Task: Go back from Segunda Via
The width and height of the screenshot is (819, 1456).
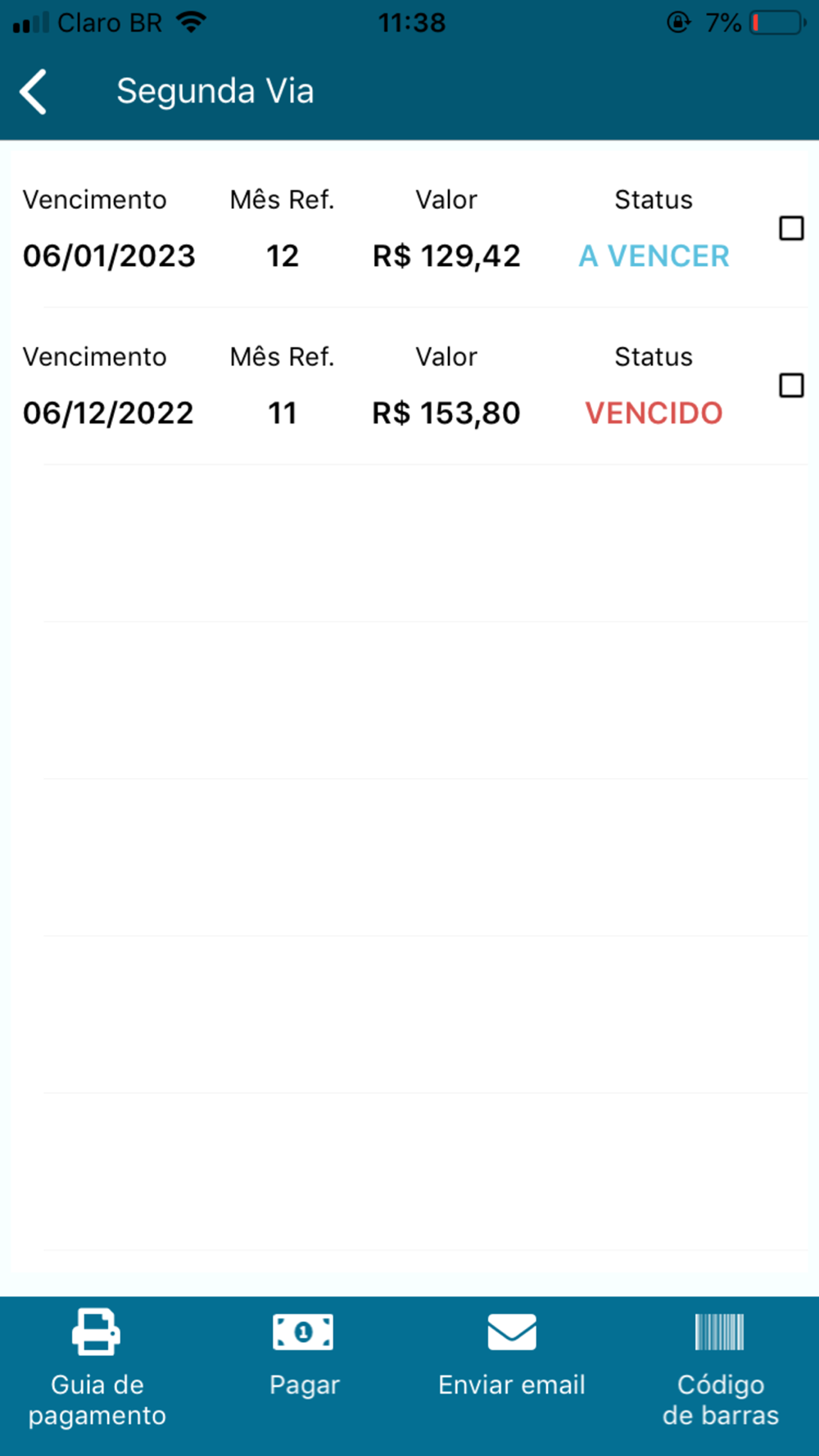Action: pyautogui.click(x=34, y=91)
